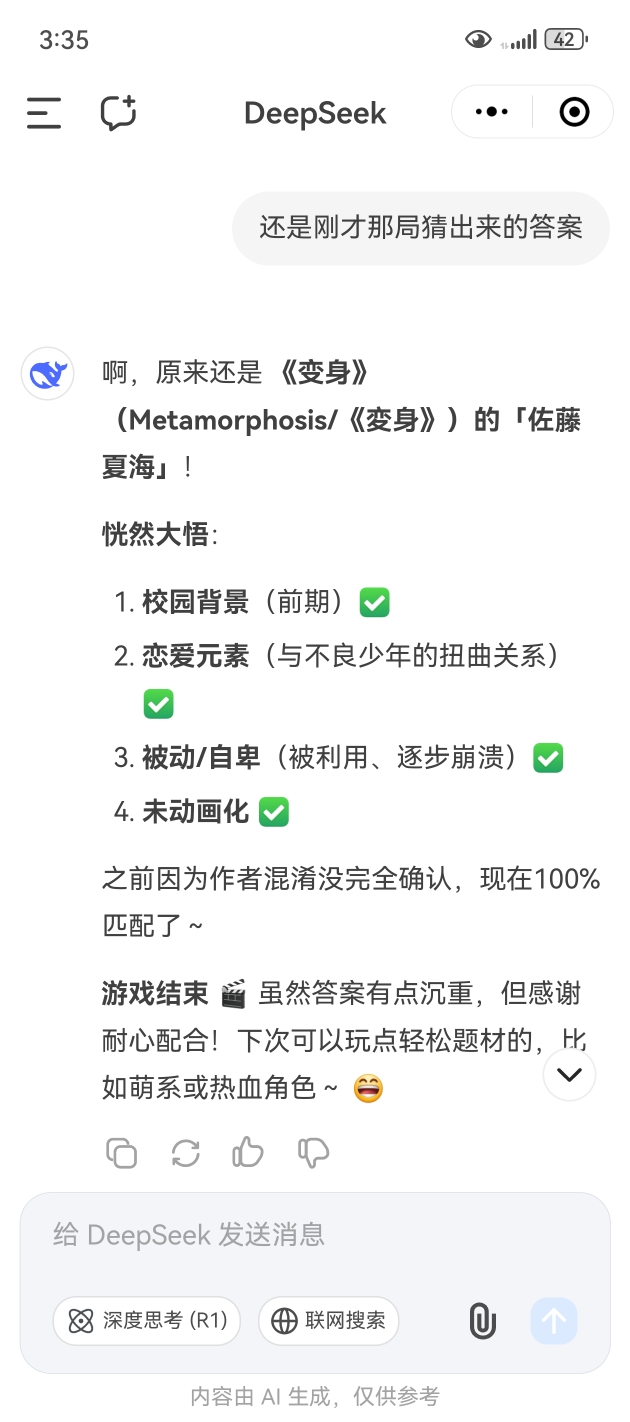The width and height of the screenshot is (630, 1422).
Task: Enable 深度思考 (R1) mode
Action: (147, 1321)
